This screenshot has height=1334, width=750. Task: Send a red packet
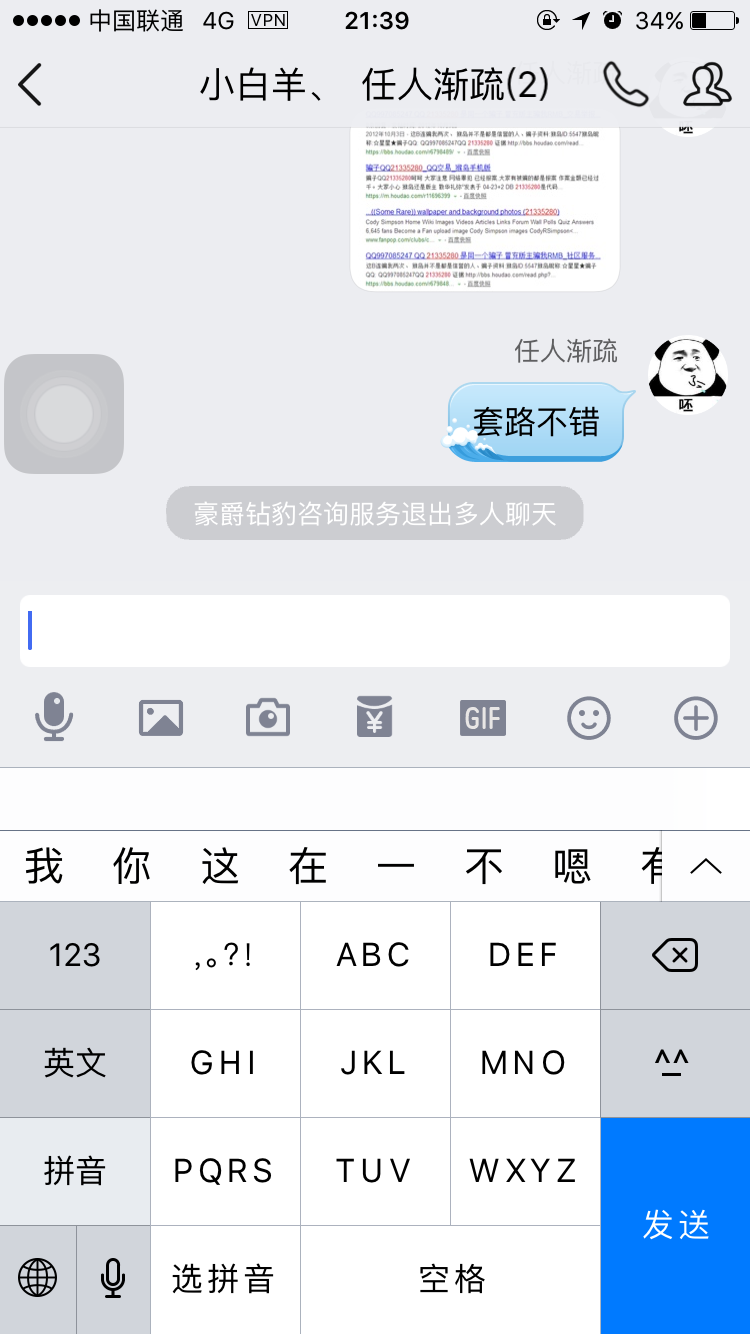click(375, 716)
